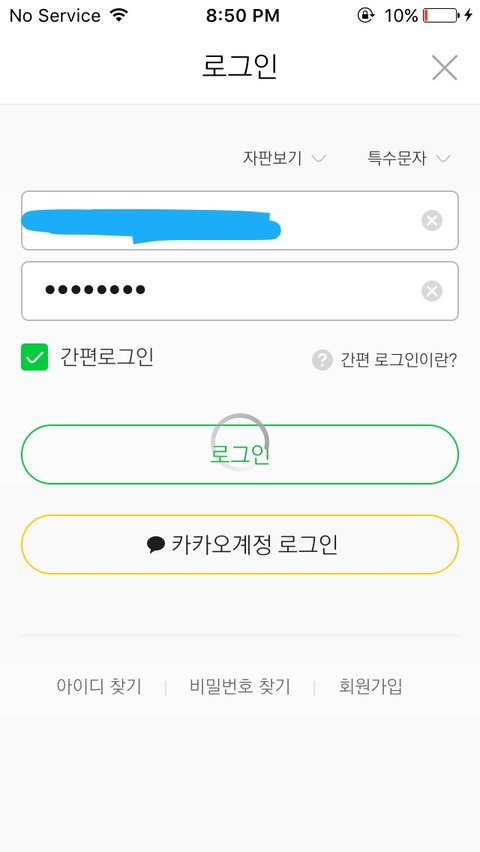480x852 pixels.
Task: Expand the 자판보기 dropdown
Action: coord(284,159)
